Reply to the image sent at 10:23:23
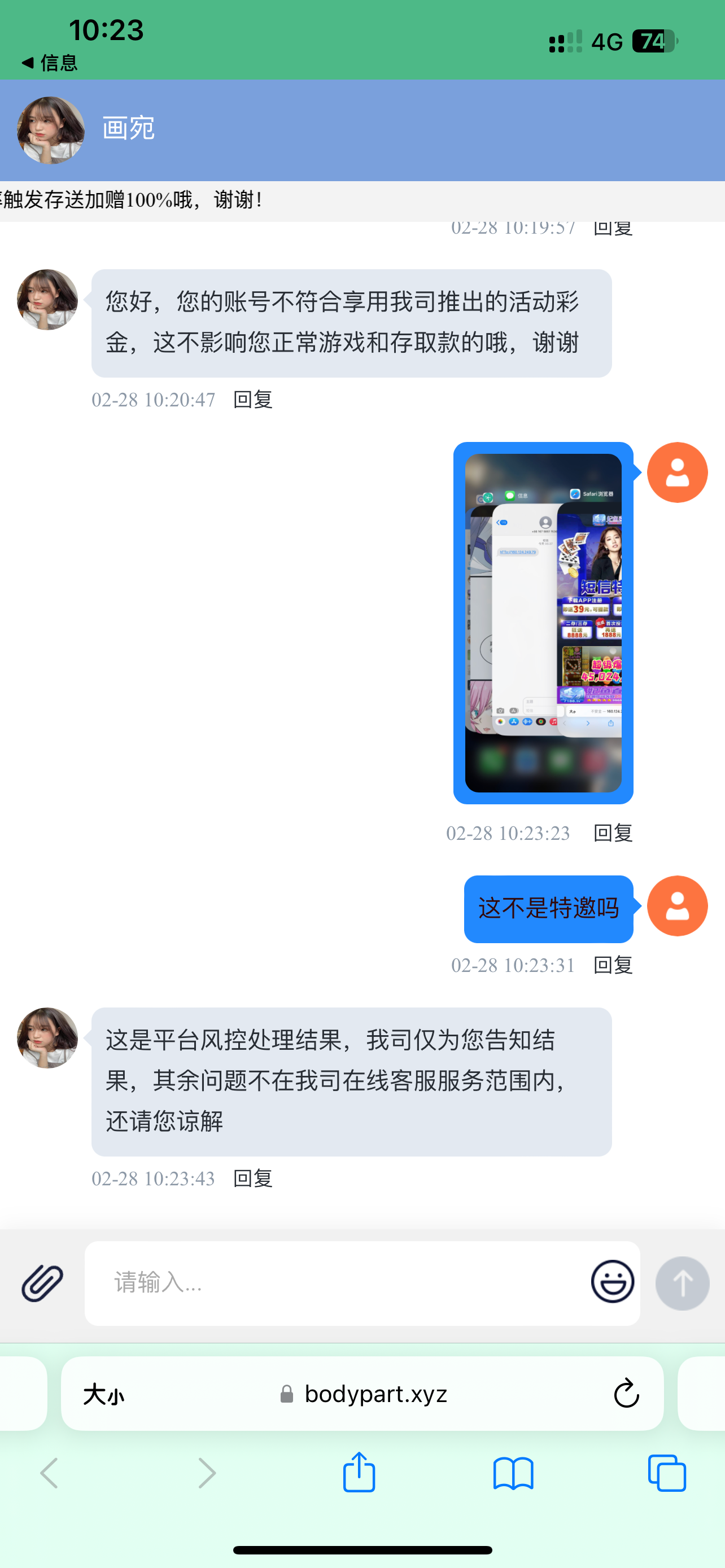Viewport: 725px width, 1568px height. click(x=613, y=833)
